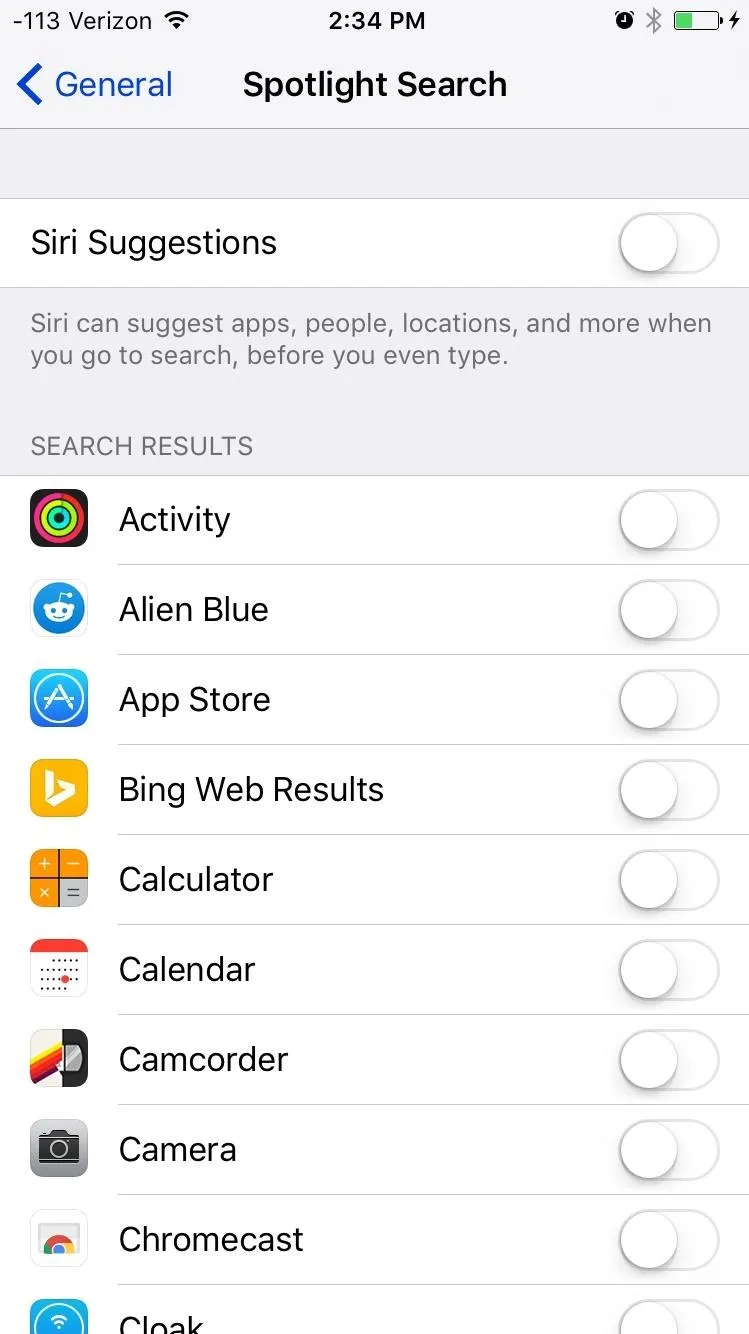Enable App Store search results
The height and width of the screenshot is (1334, 749).
coord(669,700)
